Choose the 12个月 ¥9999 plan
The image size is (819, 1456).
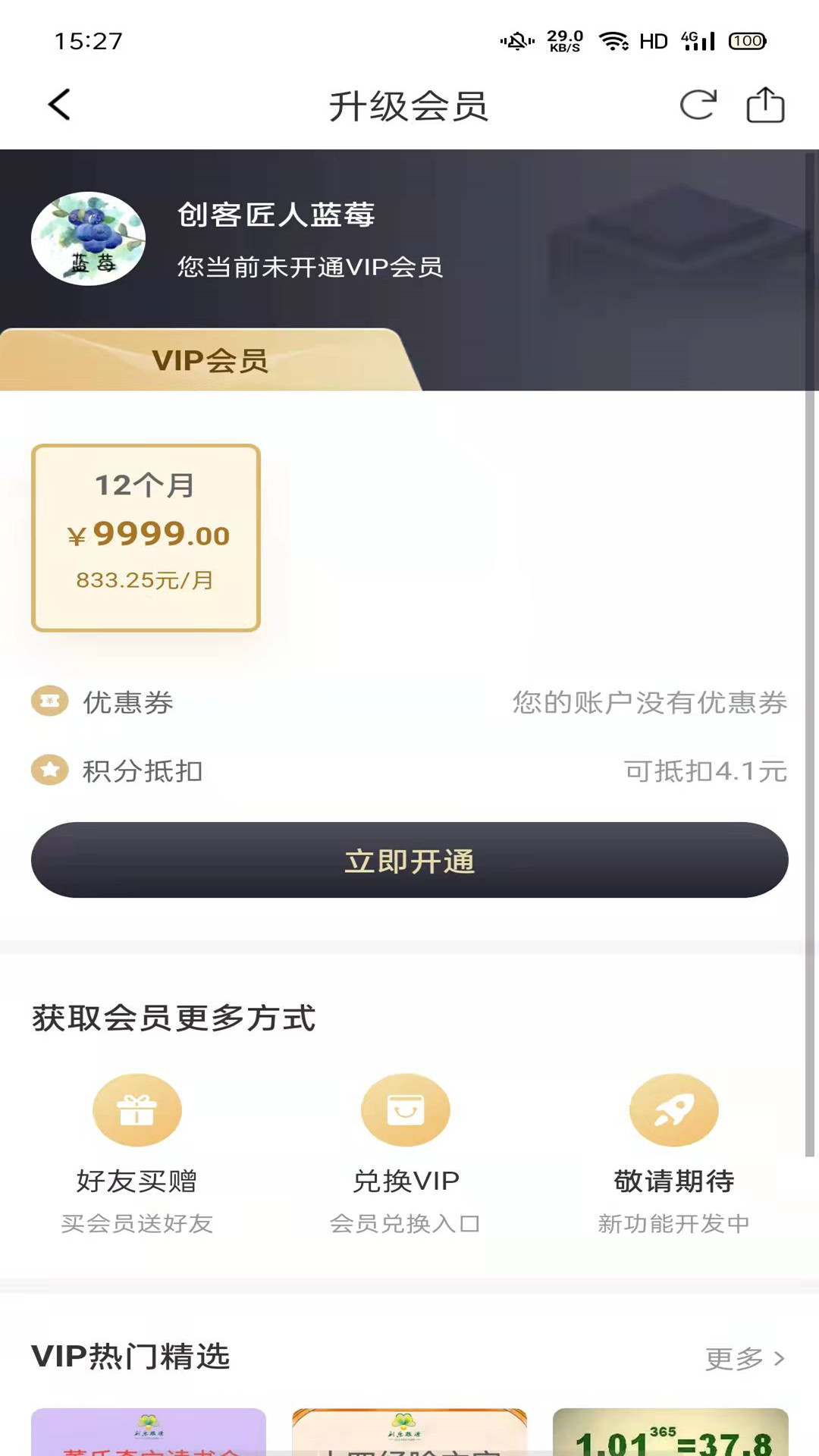146,538
